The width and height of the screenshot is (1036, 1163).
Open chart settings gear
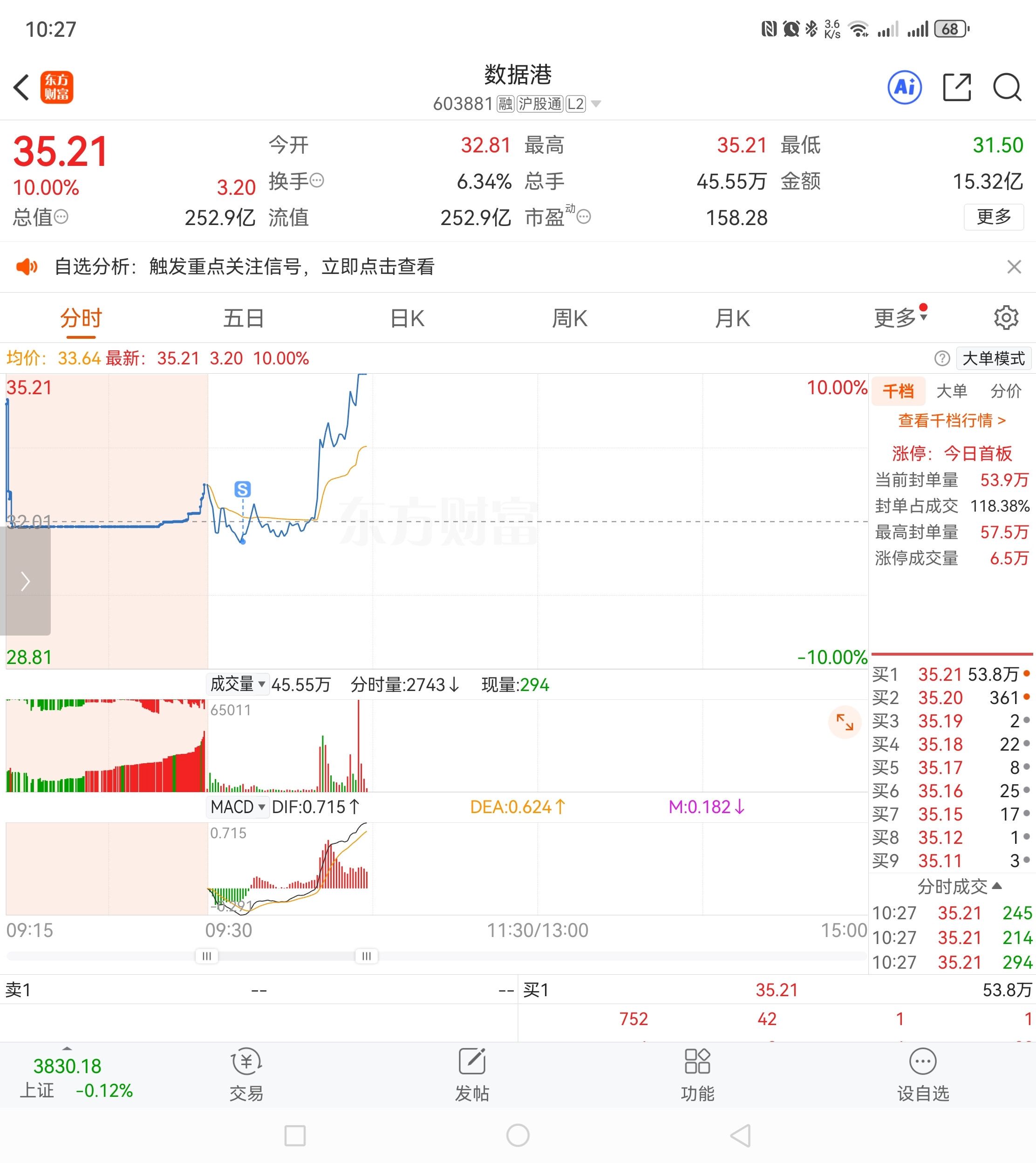[x=1005, y=318]
